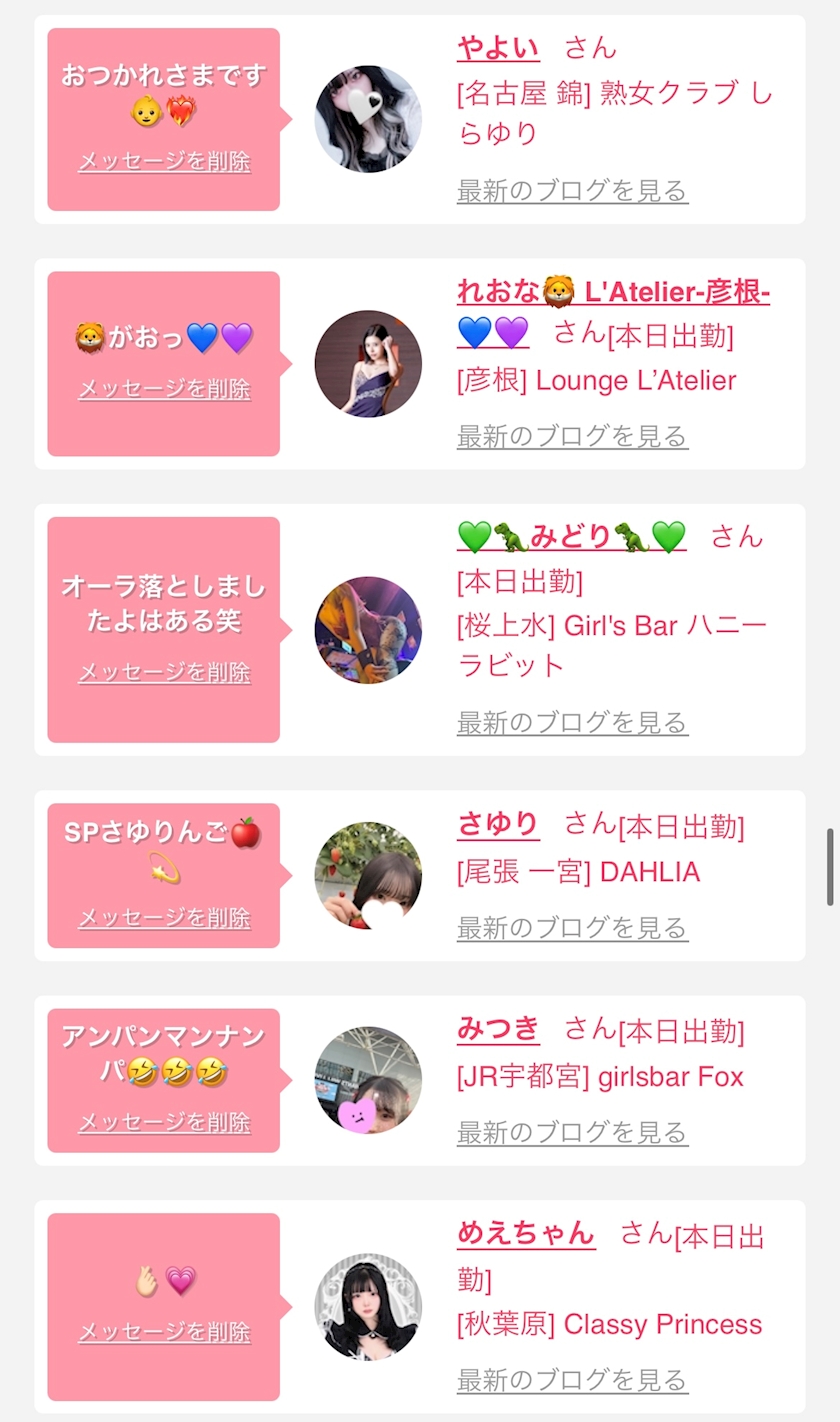Delete the おつかれさまです message
840x1422 pixels.
click(x=164, y=162)
